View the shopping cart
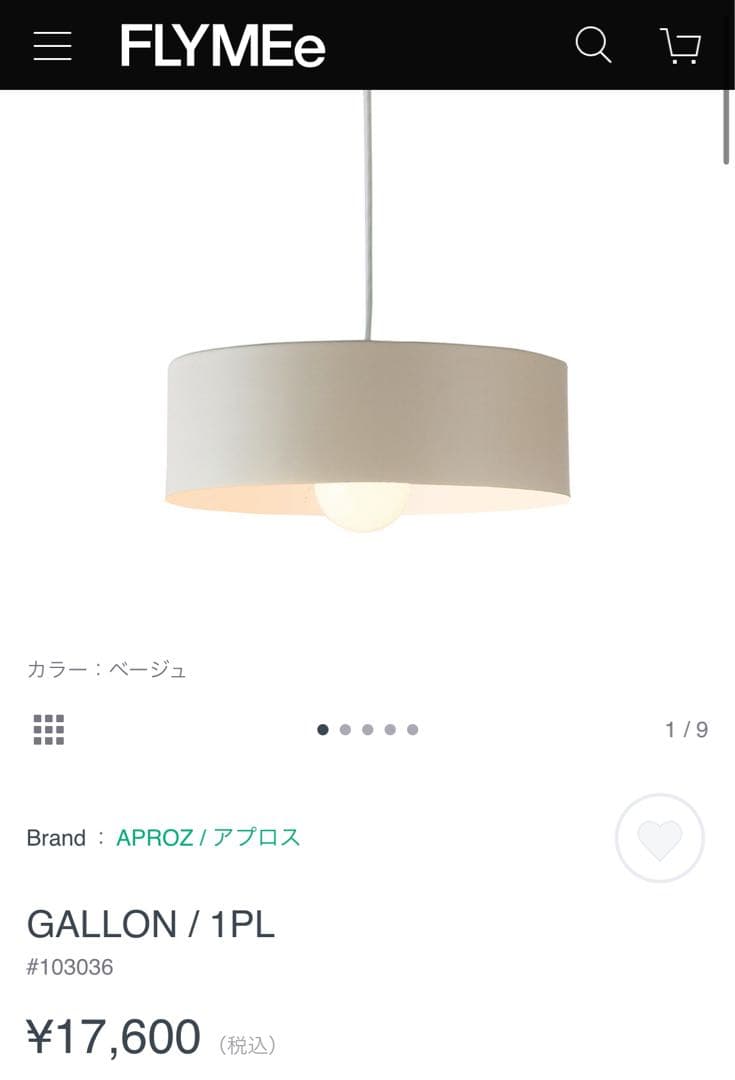 tap(681, 46)
